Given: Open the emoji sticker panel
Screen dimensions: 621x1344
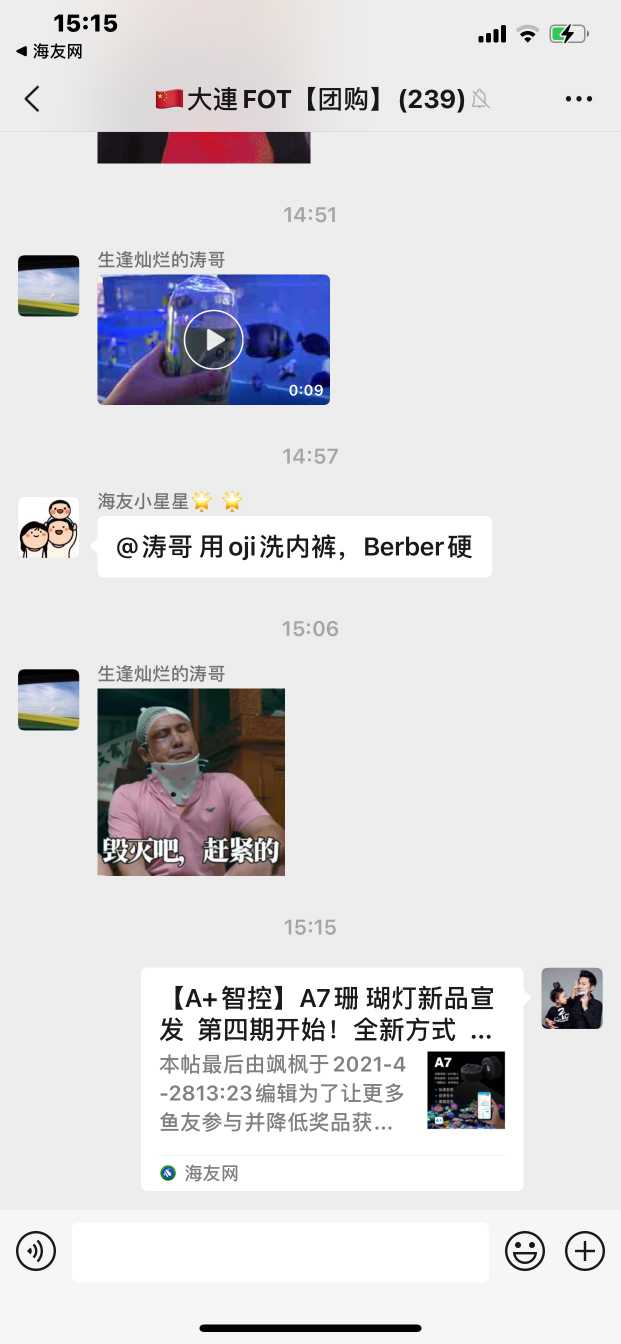Looking at the screenshot, I should (x=525, y=1251).
